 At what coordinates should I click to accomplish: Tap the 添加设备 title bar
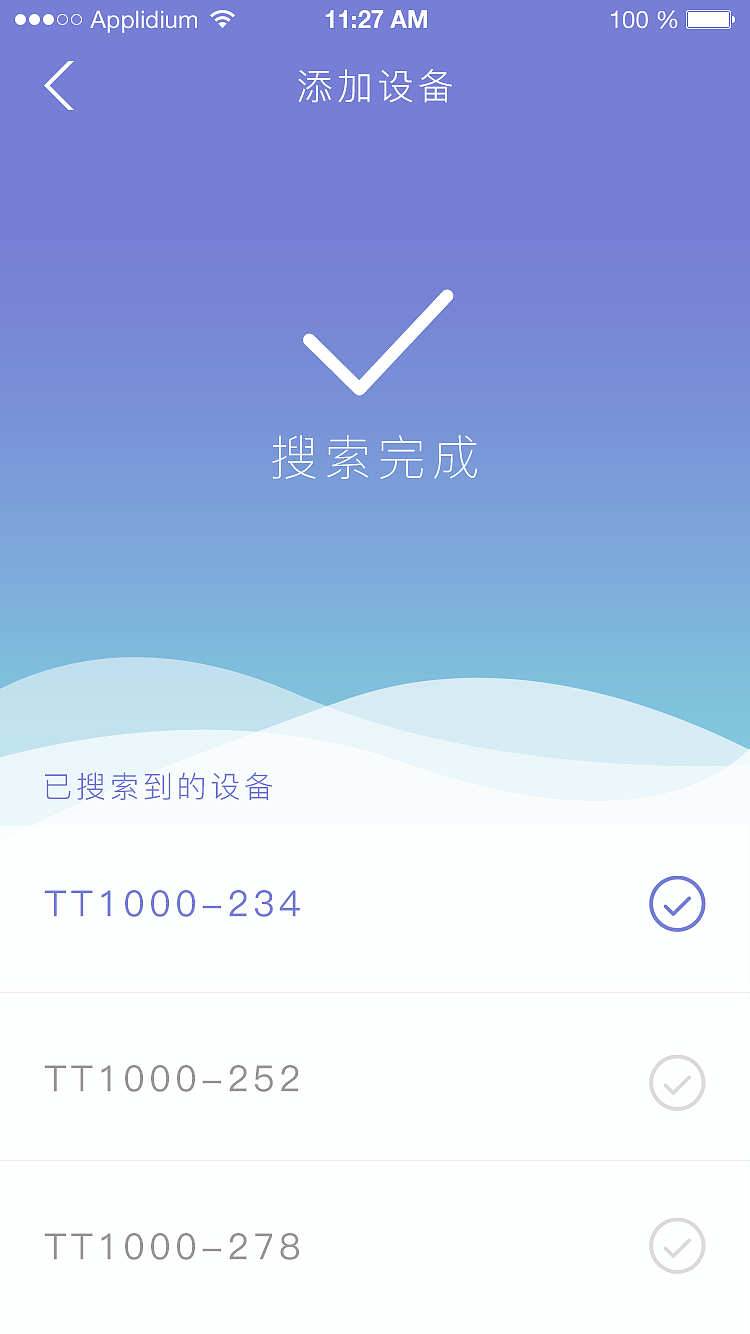(x=375, y=87)
